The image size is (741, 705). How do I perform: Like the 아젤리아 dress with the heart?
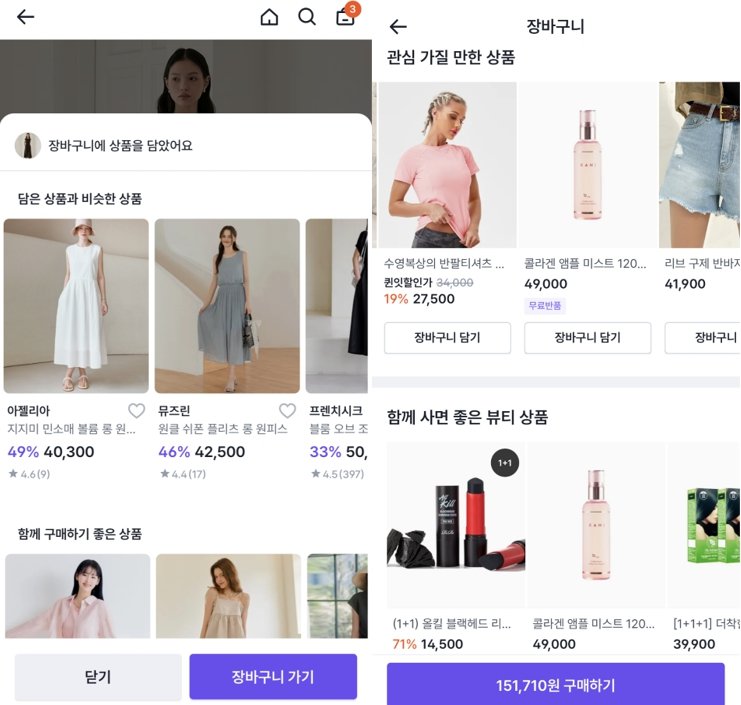point(136,411)
